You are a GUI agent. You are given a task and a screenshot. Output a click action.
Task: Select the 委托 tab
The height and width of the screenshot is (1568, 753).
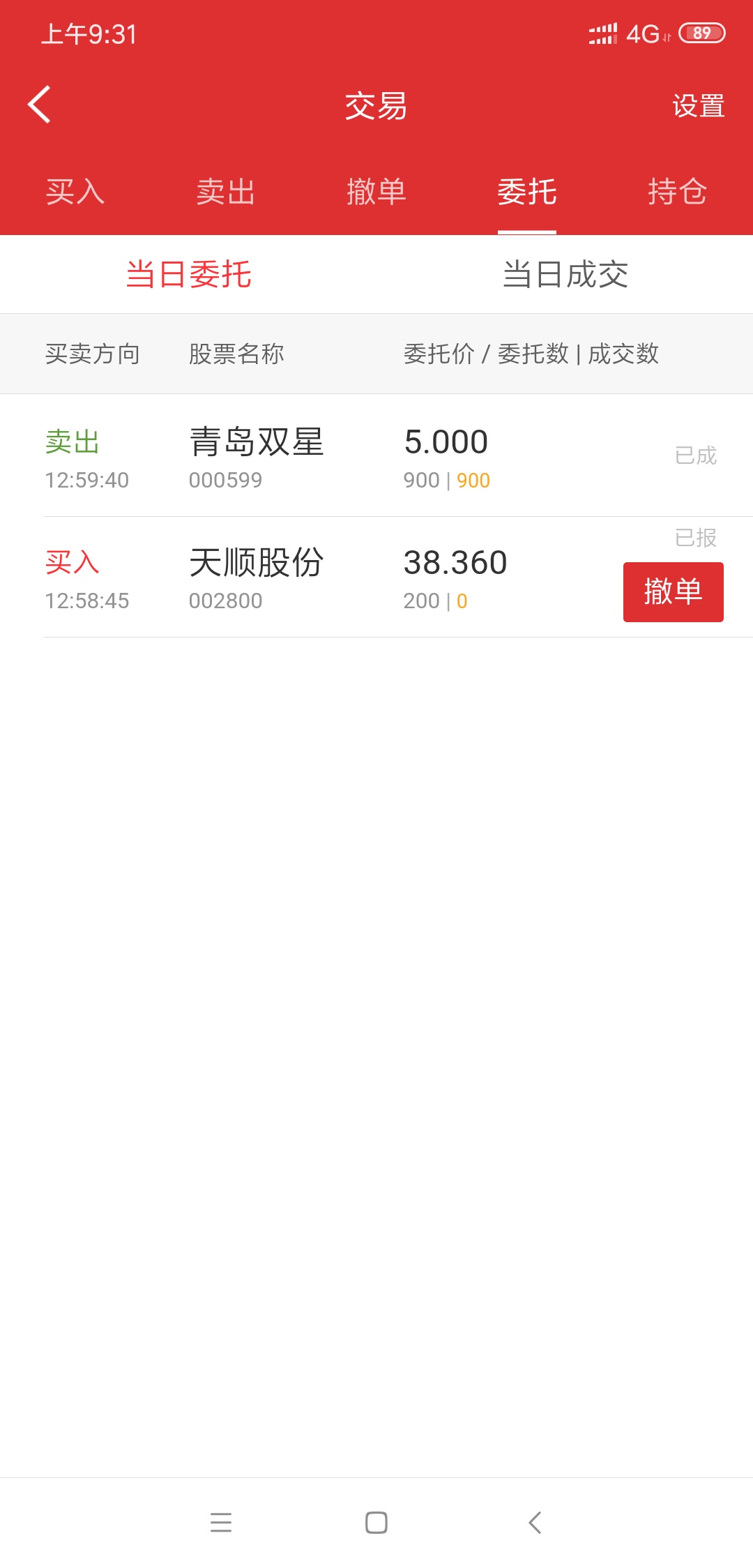click(527, 192)
